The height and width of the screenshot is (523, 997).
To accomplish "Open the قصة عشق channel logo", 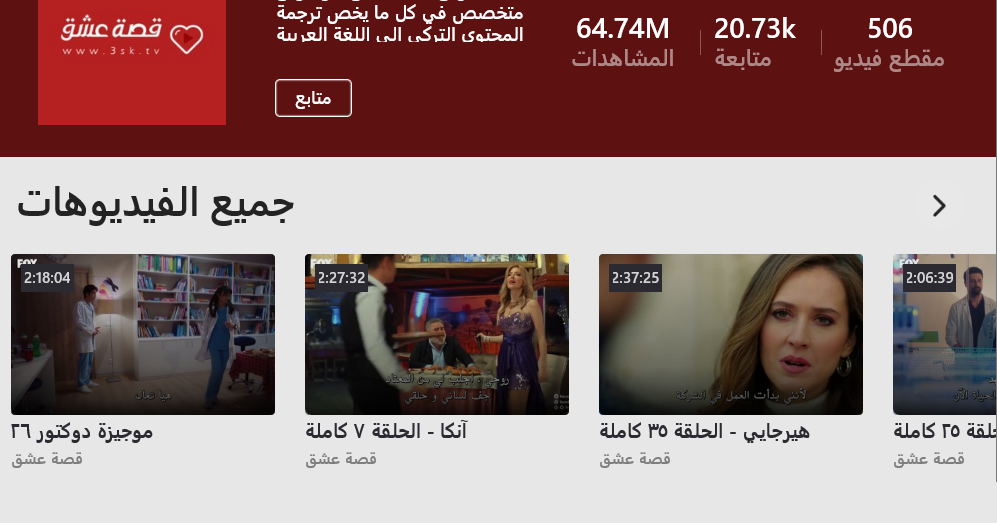I will coord(132,62).
